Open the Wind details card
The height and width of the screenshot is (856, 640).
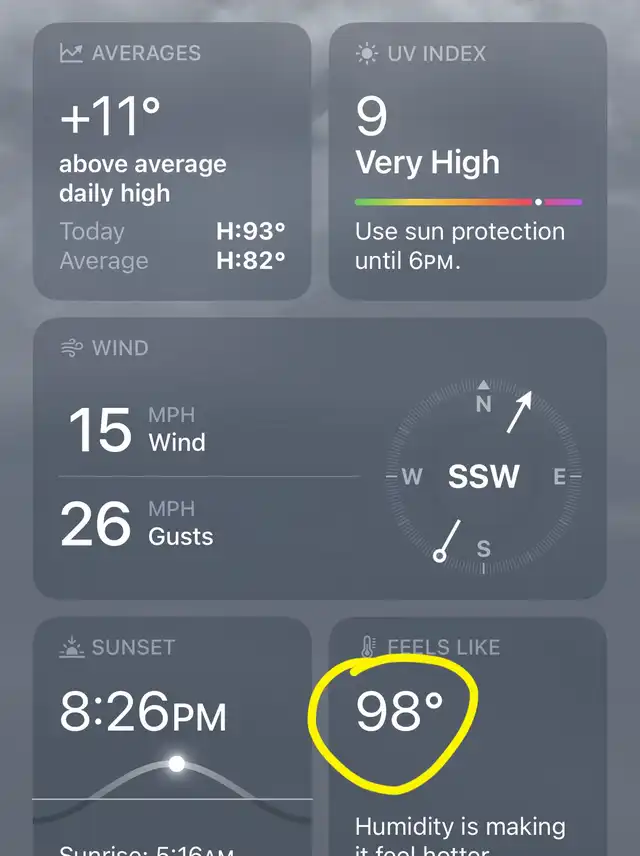(320, 459)
